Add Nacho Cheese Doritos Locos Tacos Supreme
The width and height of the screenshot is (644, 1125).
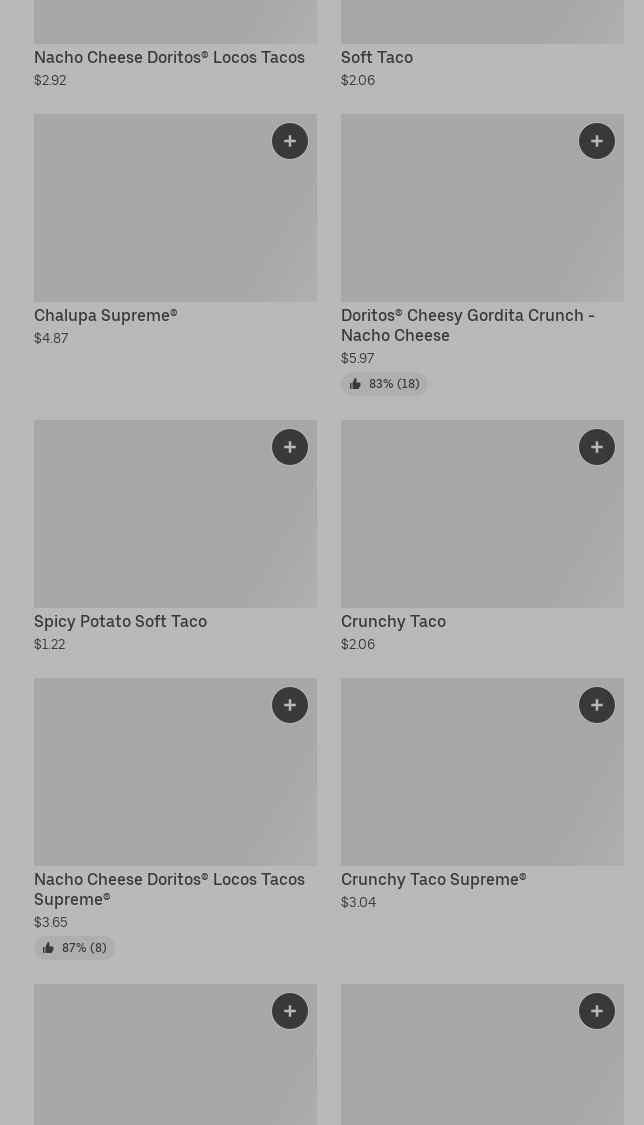pos(290,705)
